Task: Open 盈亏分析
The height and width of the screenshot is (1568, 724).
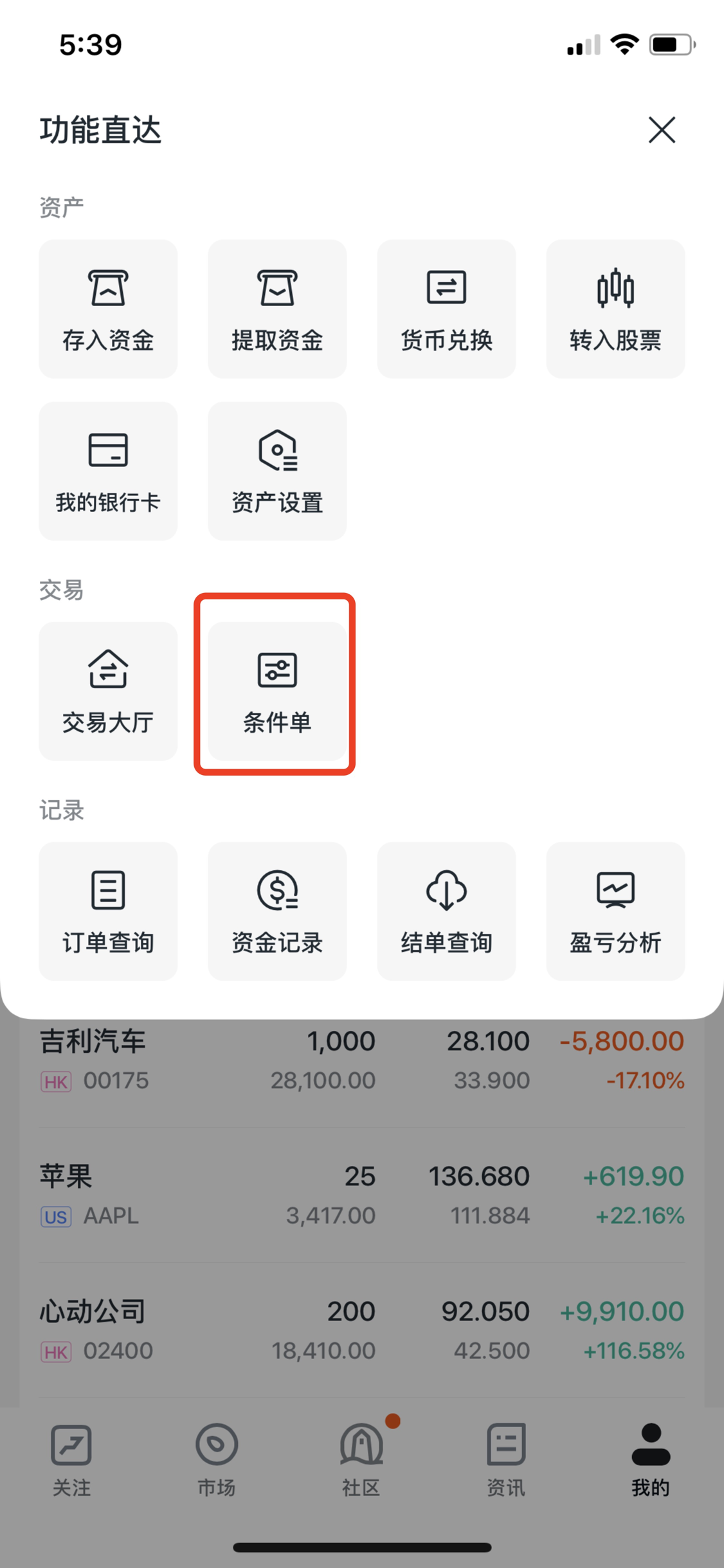Action: tap(615, 911)
